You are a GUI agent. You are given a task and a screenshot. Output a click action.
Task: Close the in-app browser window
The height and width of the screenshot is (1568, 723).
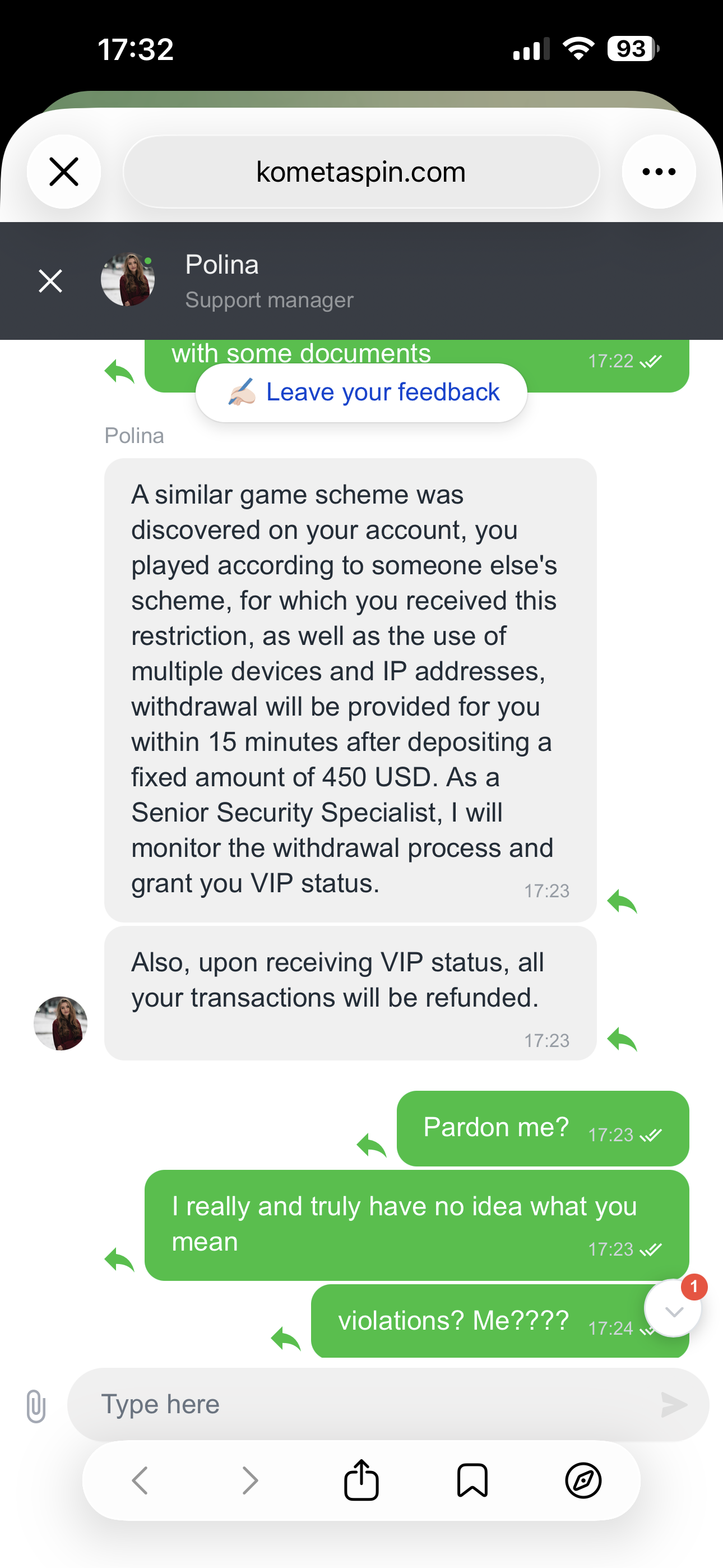click(63, 172)
